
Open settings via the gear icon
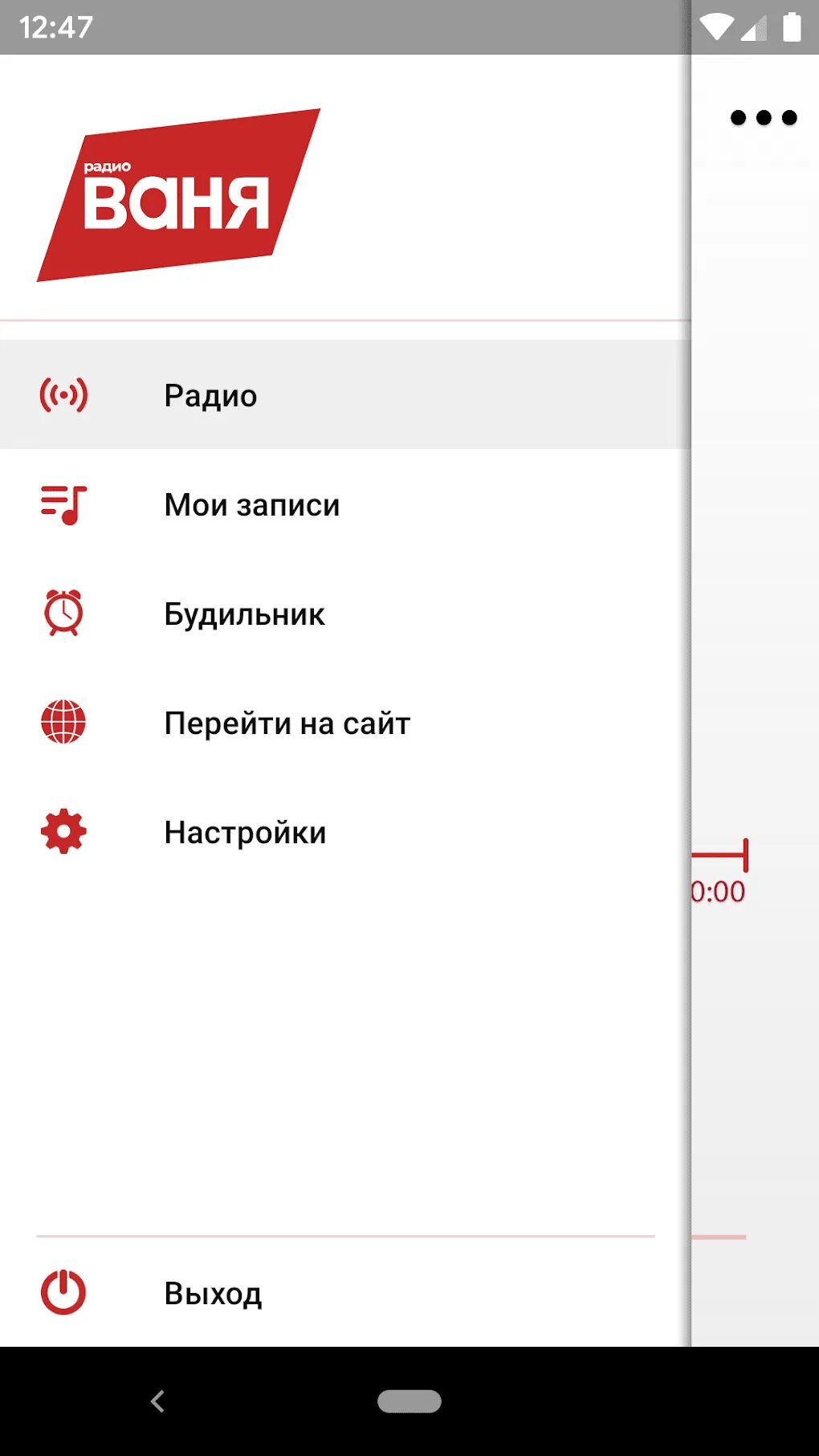click(x=63, y=832)
